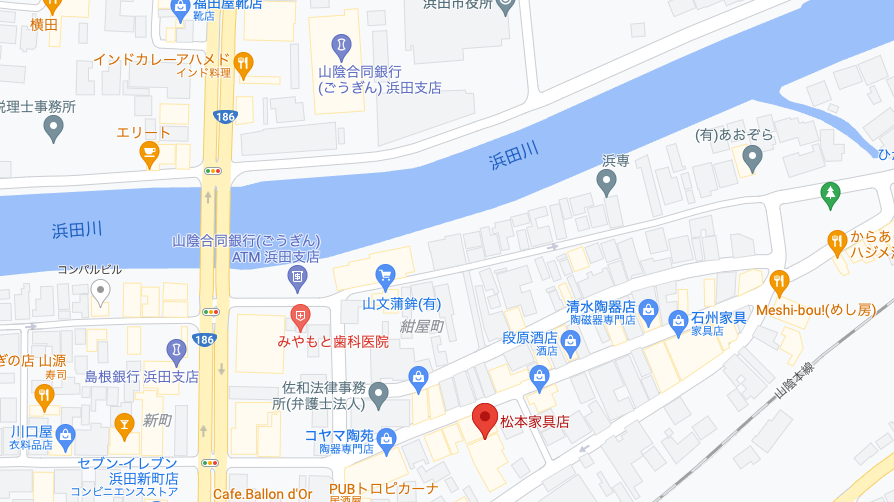Select the 浜専 location pin
894x502 pixels.
pyautogui.click(x=606, y=182)
